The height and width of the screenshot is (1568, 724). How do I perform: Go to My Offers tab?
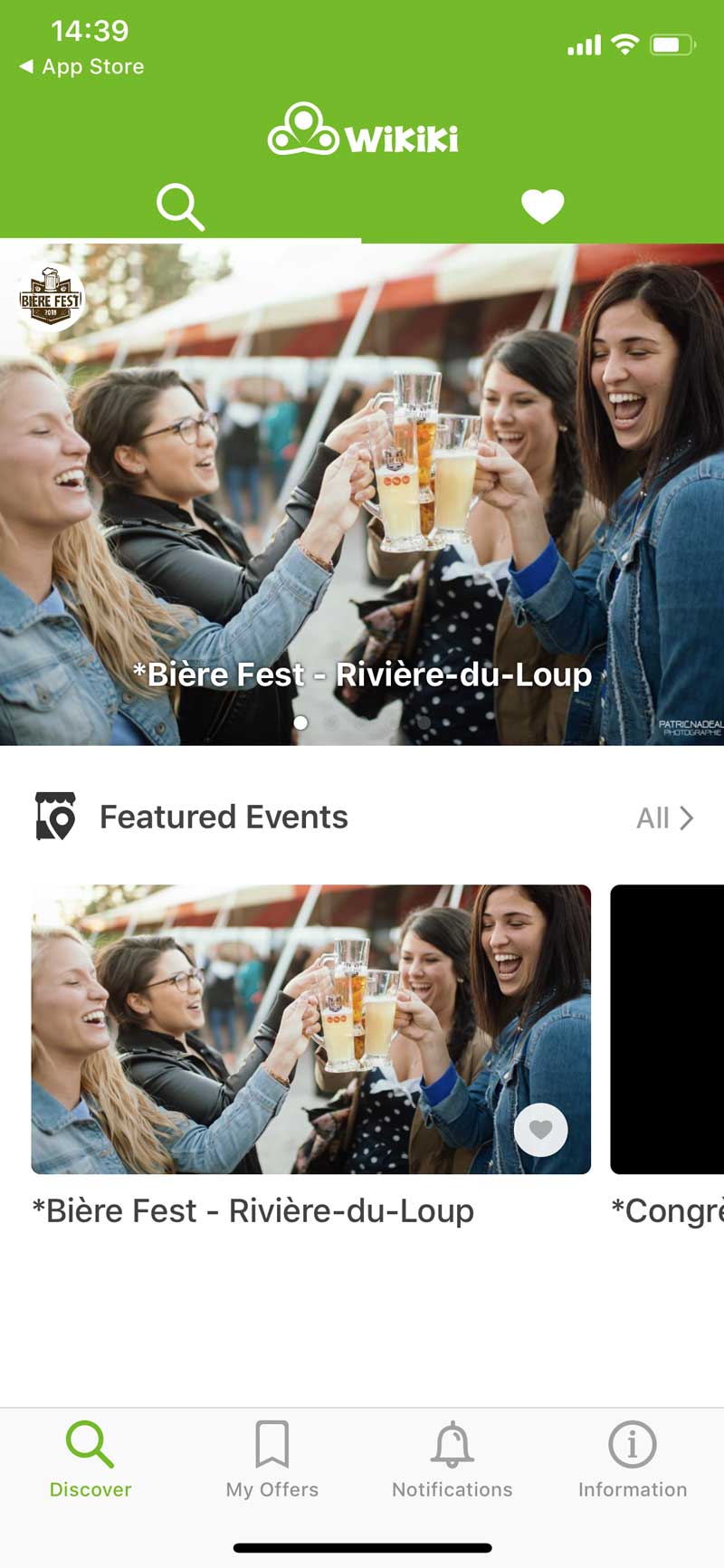coord(271,1459)
